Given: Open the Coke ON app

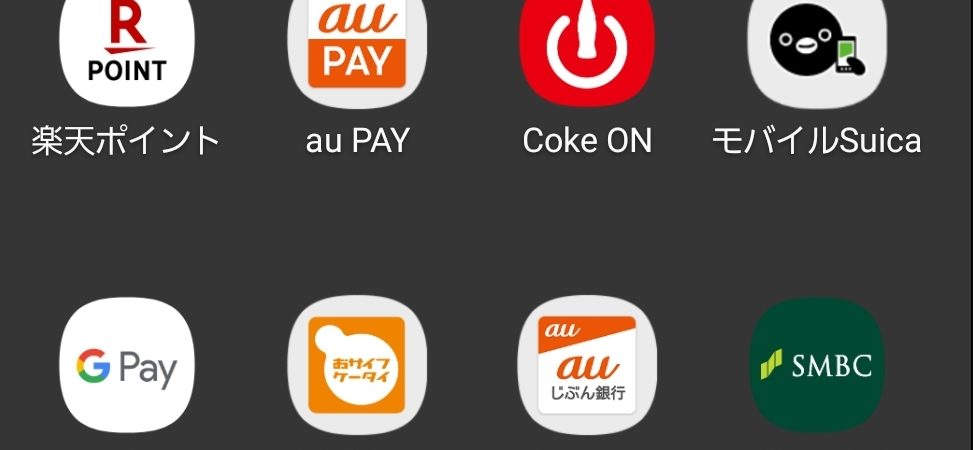Looking at the screenshot, I should point(587,50).
